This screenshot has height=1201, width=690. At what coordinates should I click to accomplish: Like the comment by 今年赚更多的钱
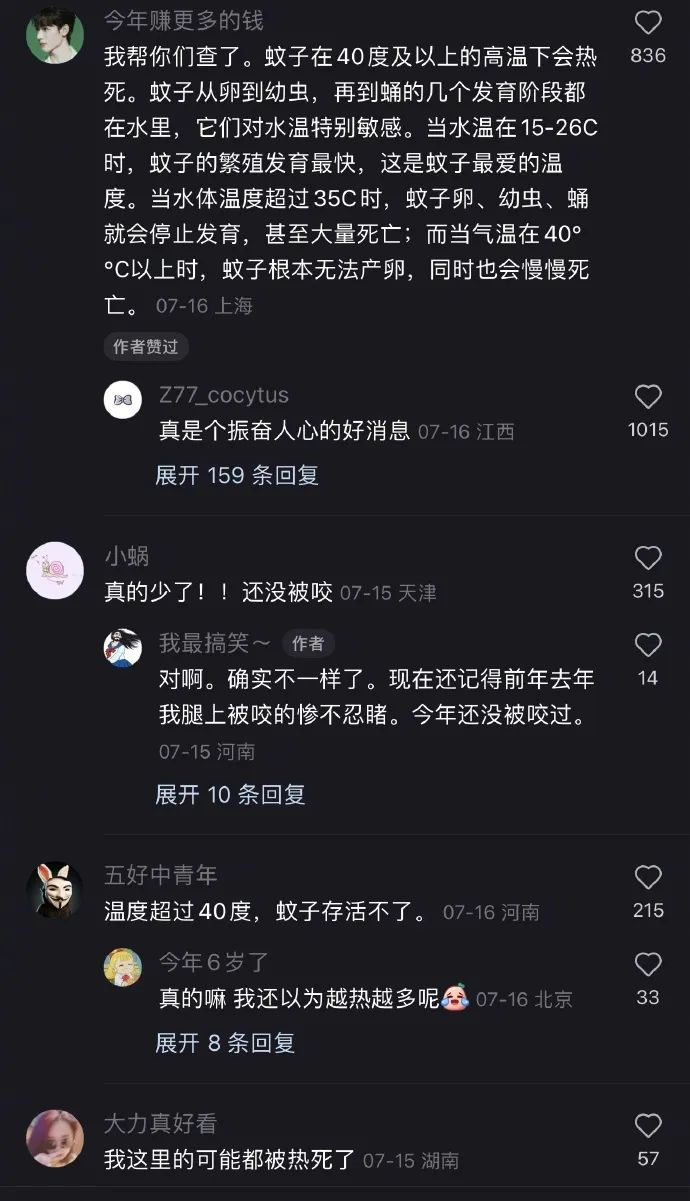648,23
